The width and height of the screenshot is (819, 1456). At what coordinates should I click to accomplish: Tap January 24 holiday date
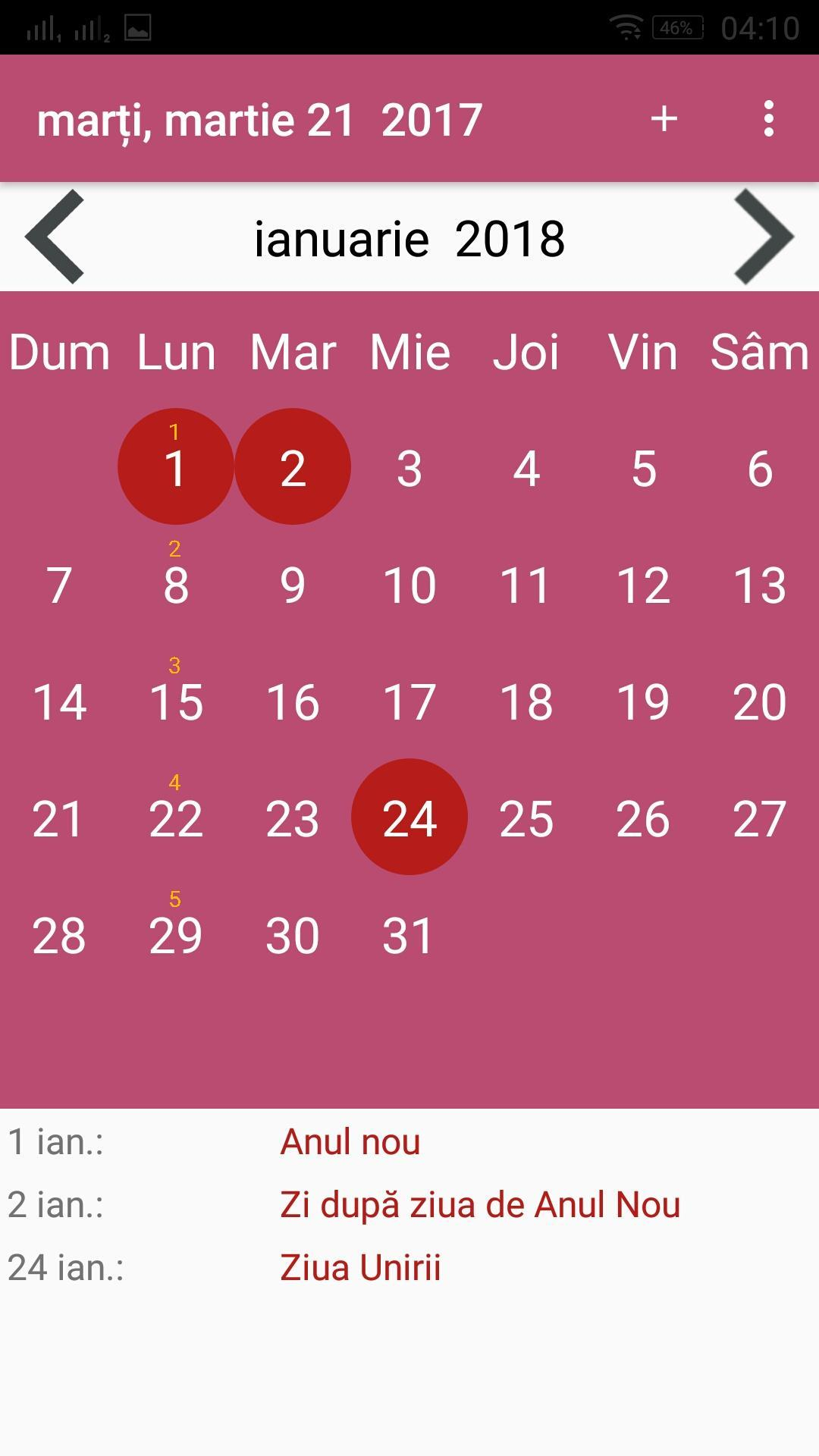pos(409,817)
